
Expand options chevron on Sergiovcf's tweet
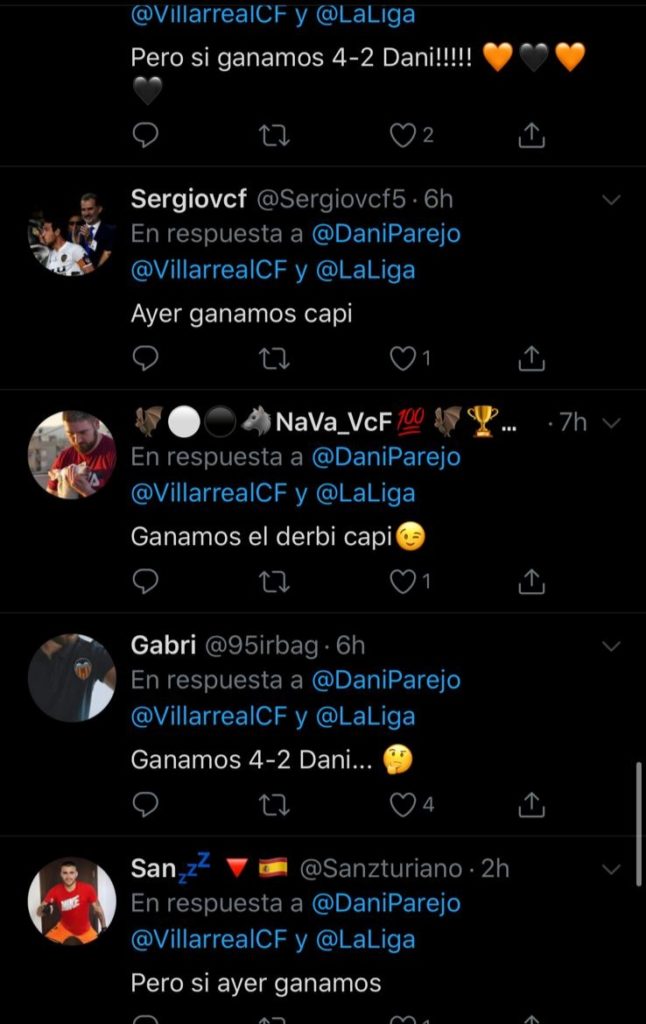pyautogui.click(x=611, y=200)
